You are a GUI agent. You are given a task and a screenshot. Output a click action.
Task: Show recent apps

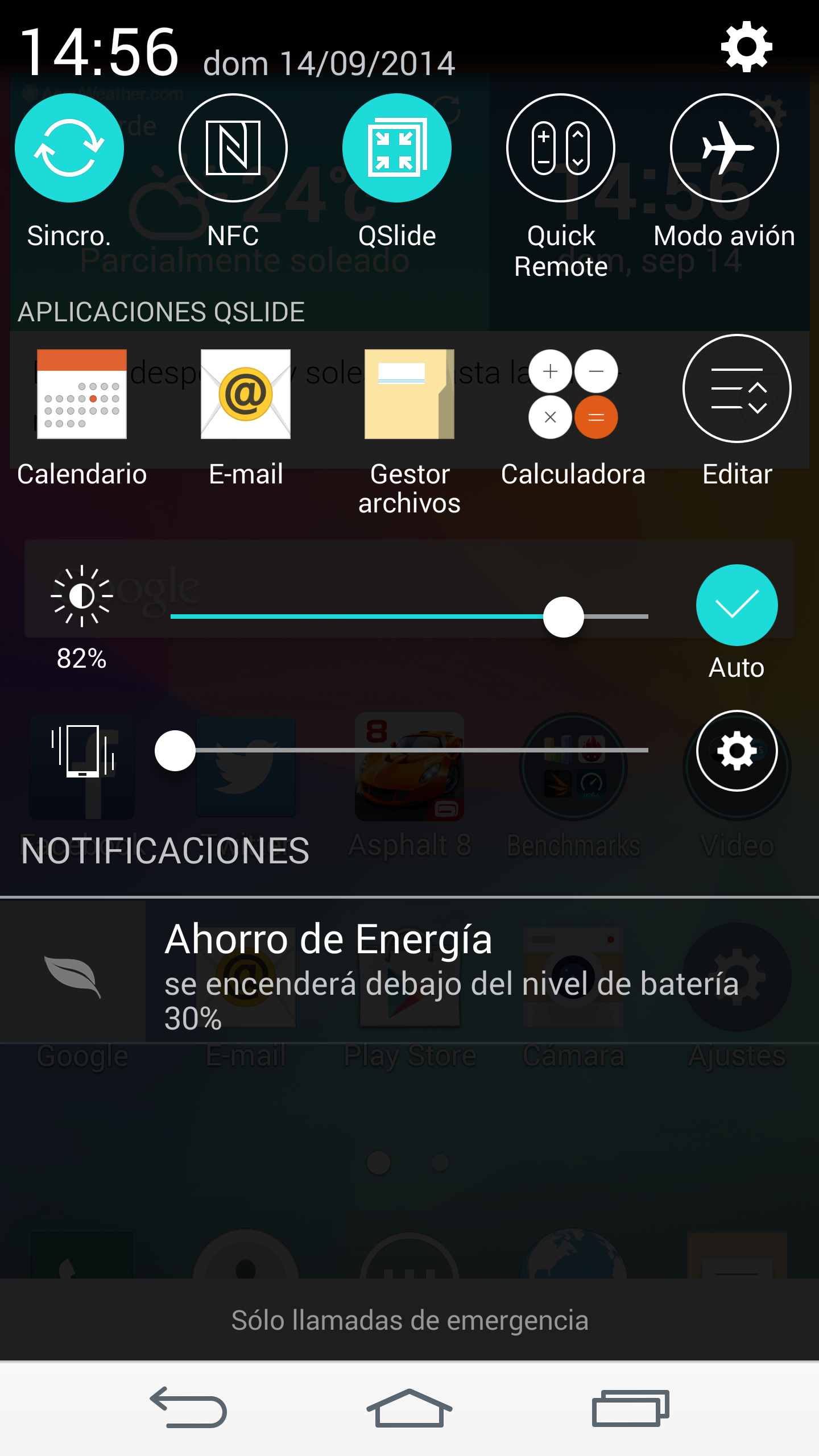[x=630, y=1408]
